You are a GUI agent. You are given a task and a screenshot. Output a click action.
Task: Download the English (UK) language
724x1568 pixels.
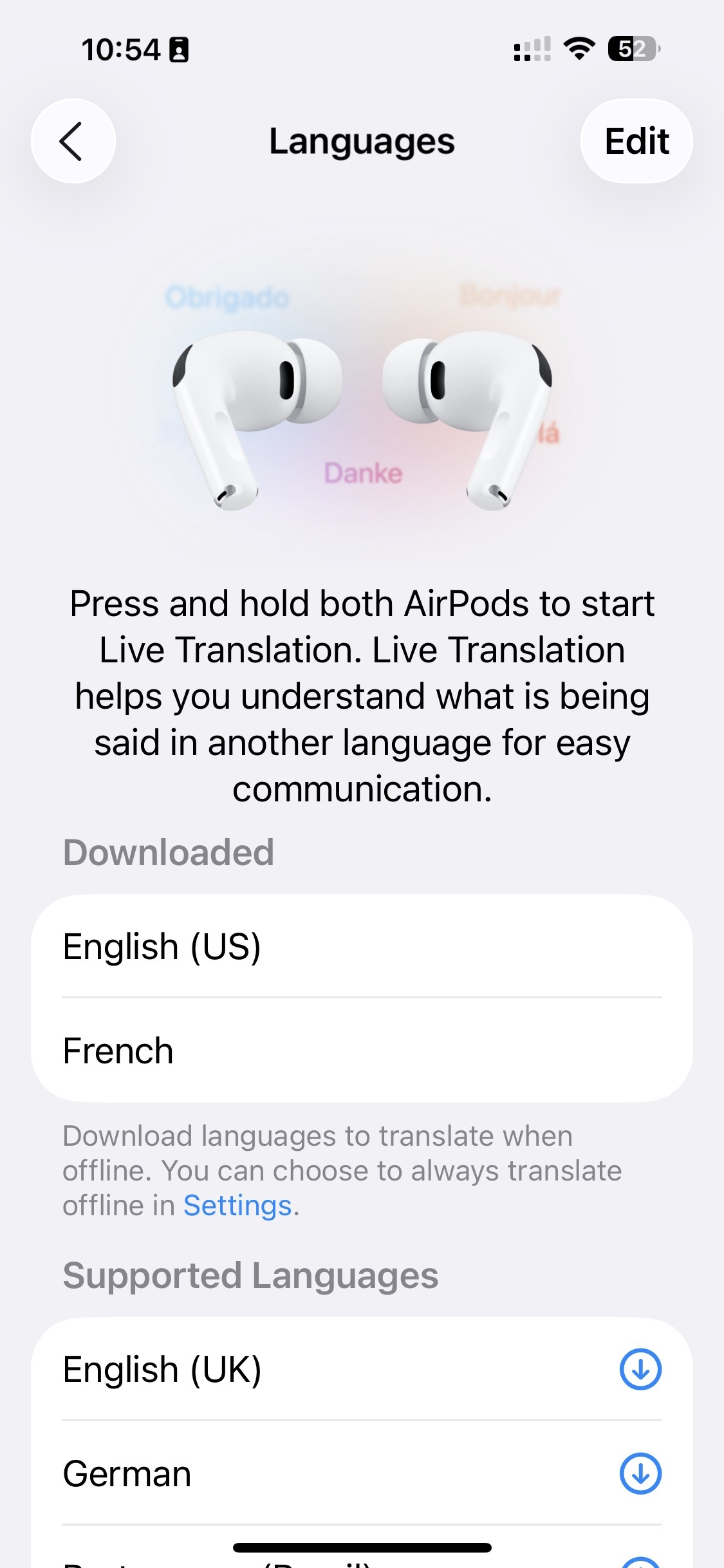[640, 1369]
